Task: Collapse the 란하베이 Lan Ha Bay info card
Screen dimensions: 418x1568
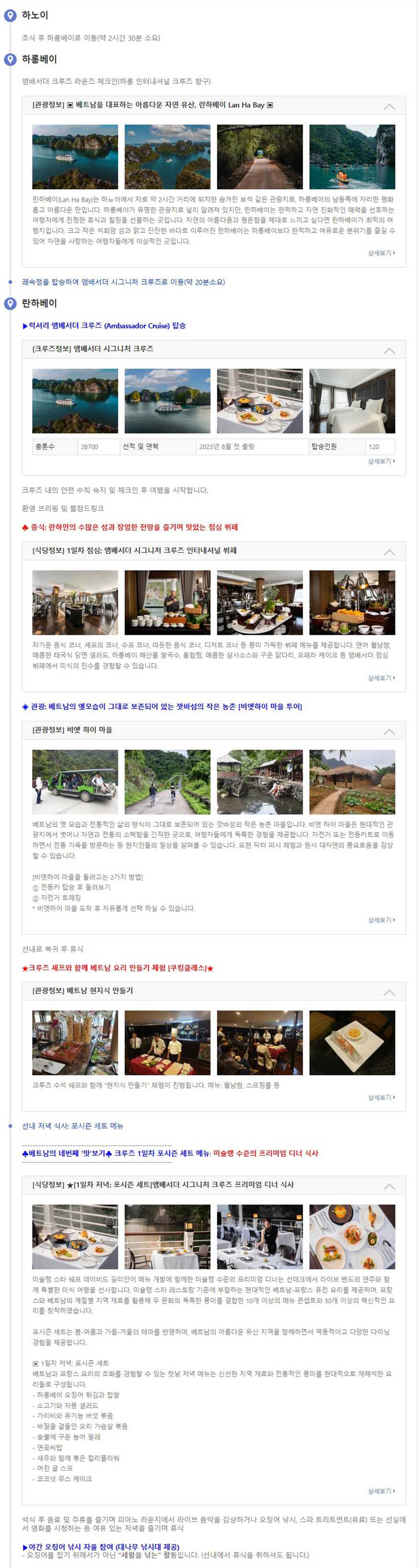Action: coord(389,106)
